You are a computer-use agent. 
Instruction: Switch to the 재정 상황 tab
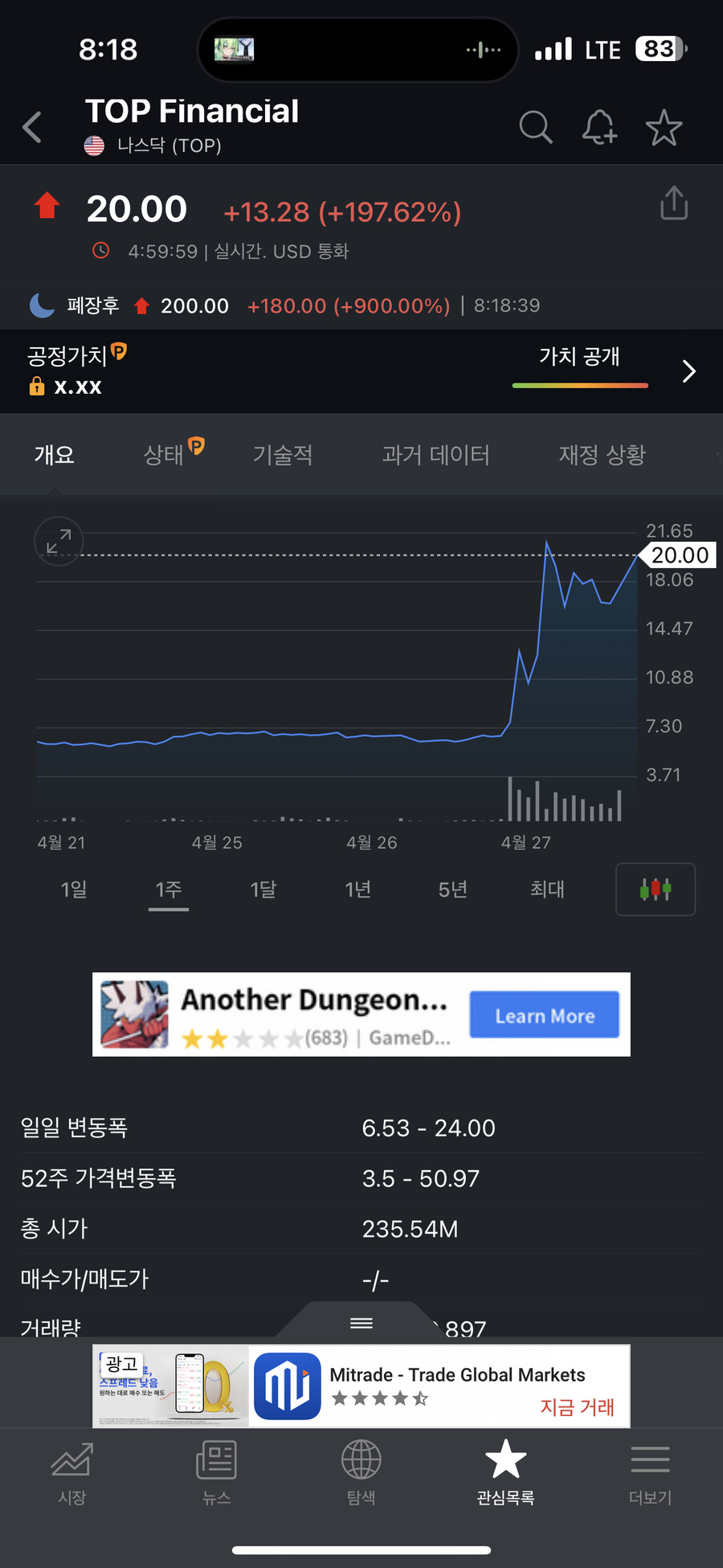pos(601,455)
